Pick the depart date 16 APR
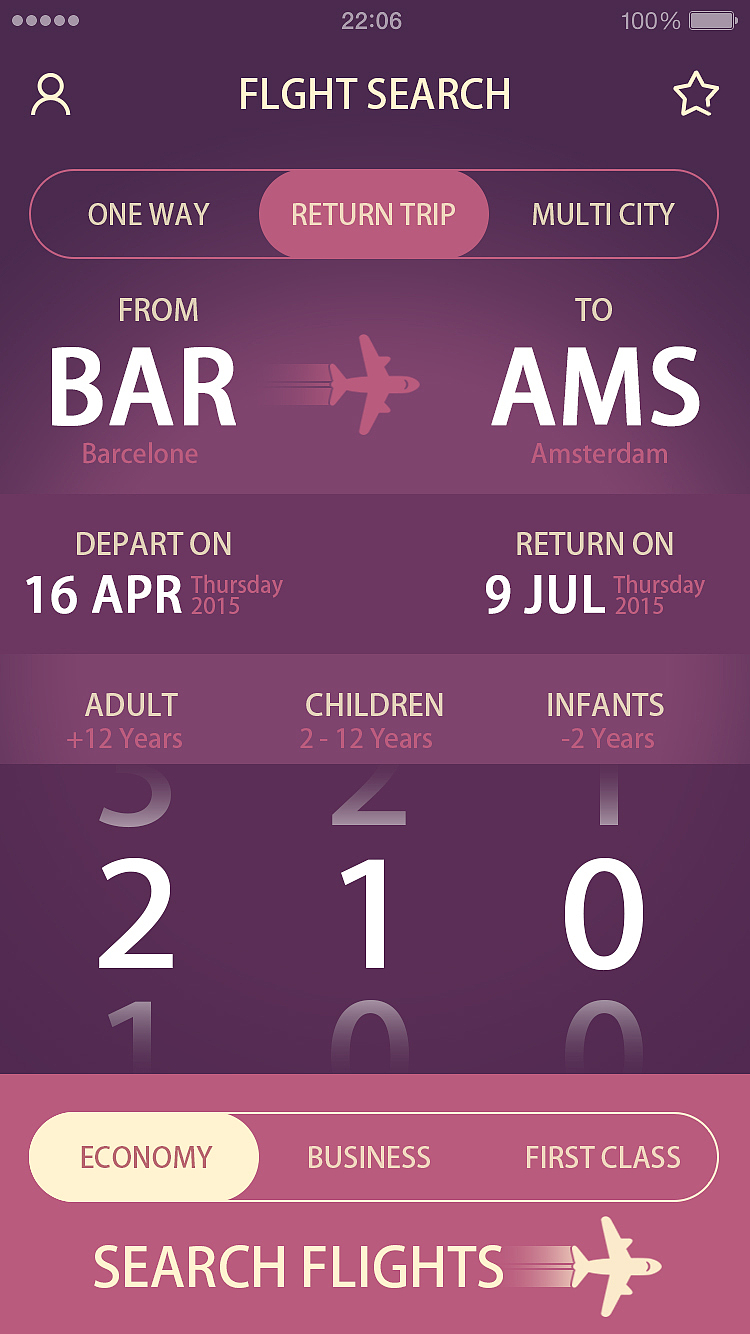Screen dimensions: 750x1334 click(x=105, y=594)
